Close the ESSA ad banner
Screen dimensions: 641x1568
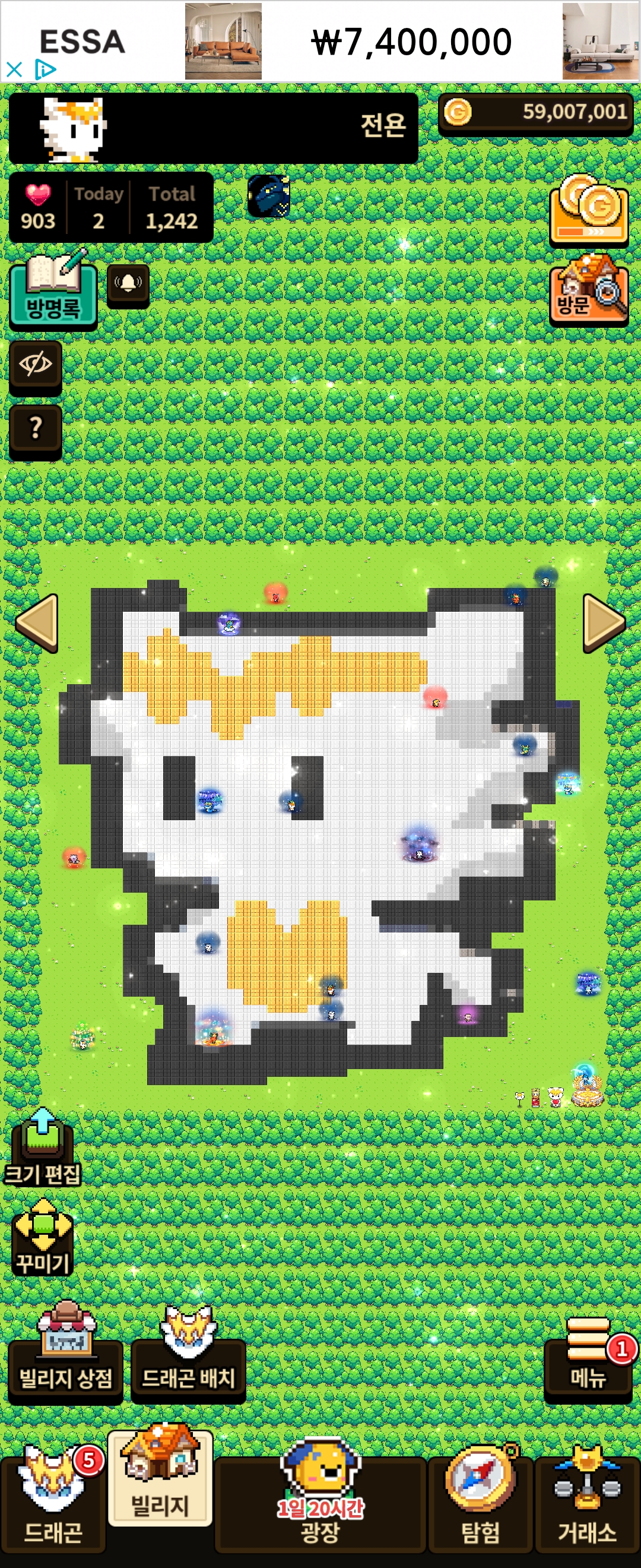click(14, 69)
